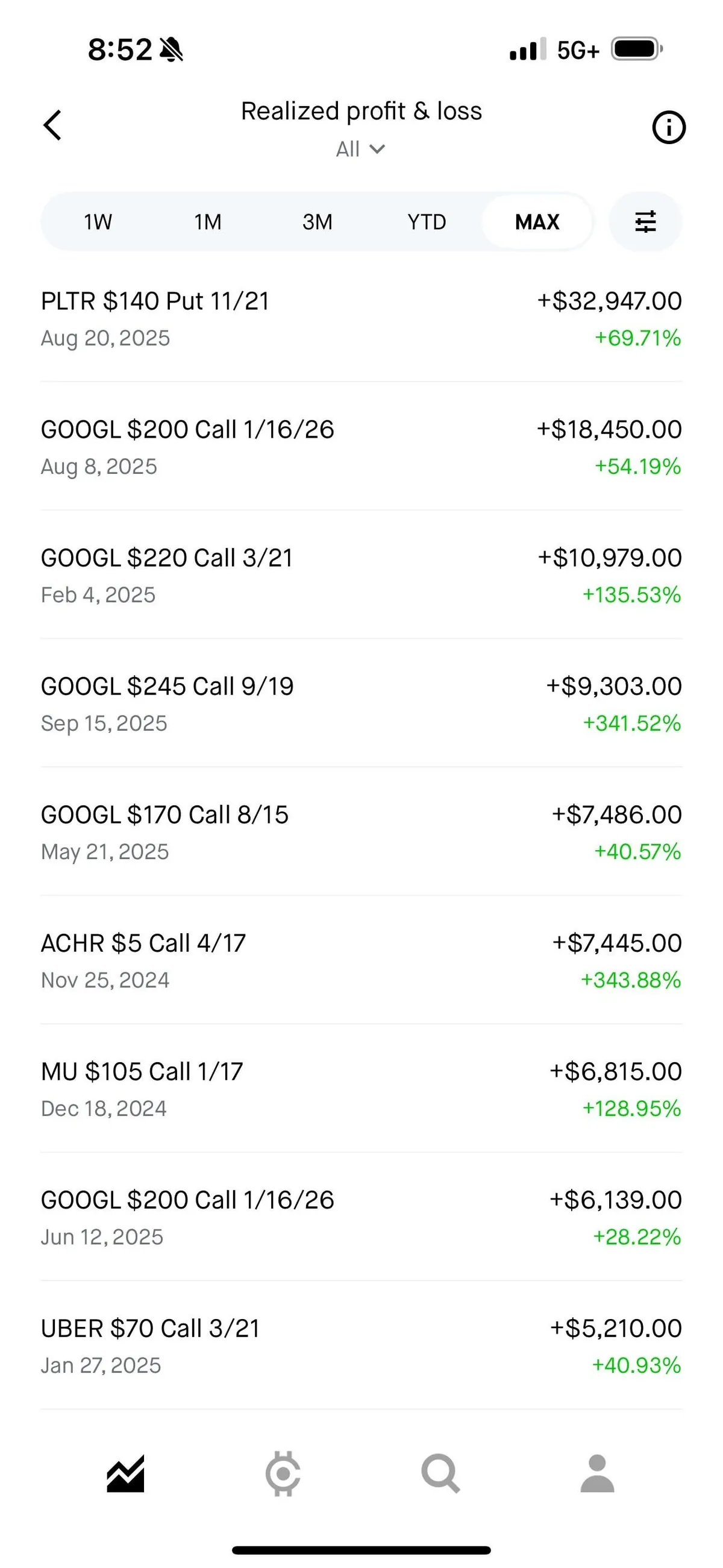Open the GOOGL $200 Call 1/16/26 trade
The width and height of the screenshot is (723, 1568).
point(361,445)
